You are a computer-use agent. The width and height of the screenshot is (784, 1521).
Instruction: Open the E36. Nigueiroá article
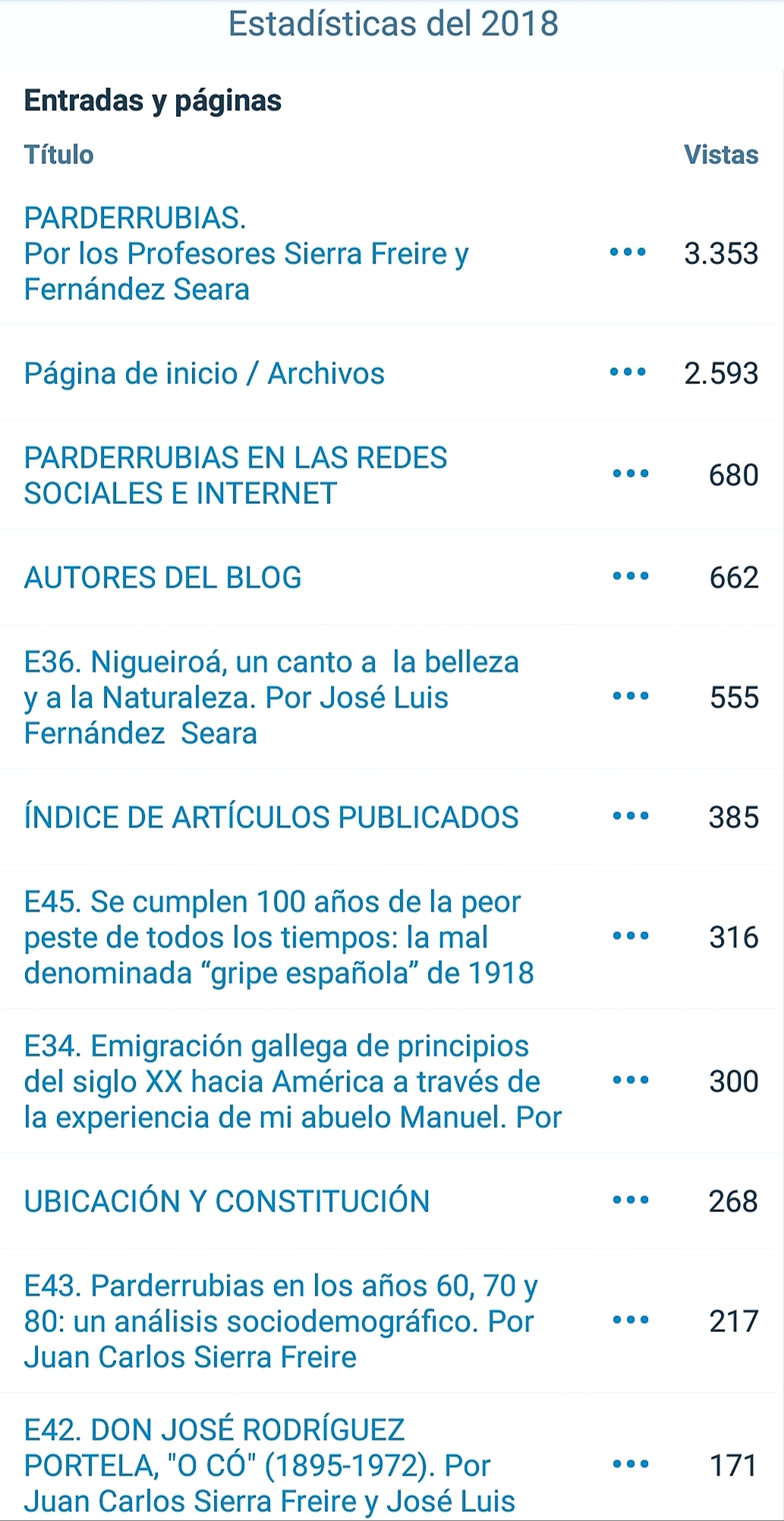(271, 698)
